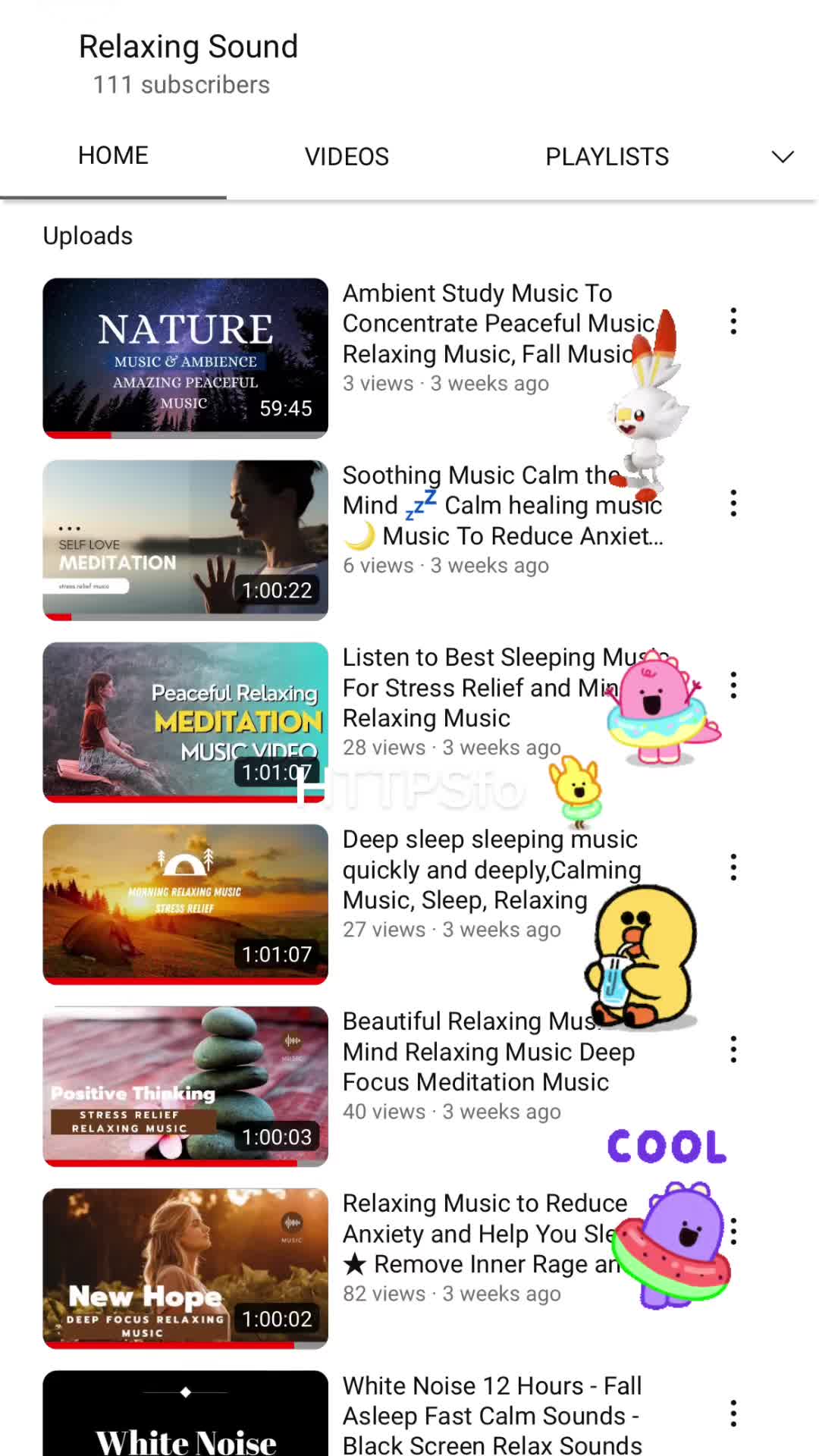Select the Home tab
This screenshot has width=819, height=1456.
tap(113, 156)
